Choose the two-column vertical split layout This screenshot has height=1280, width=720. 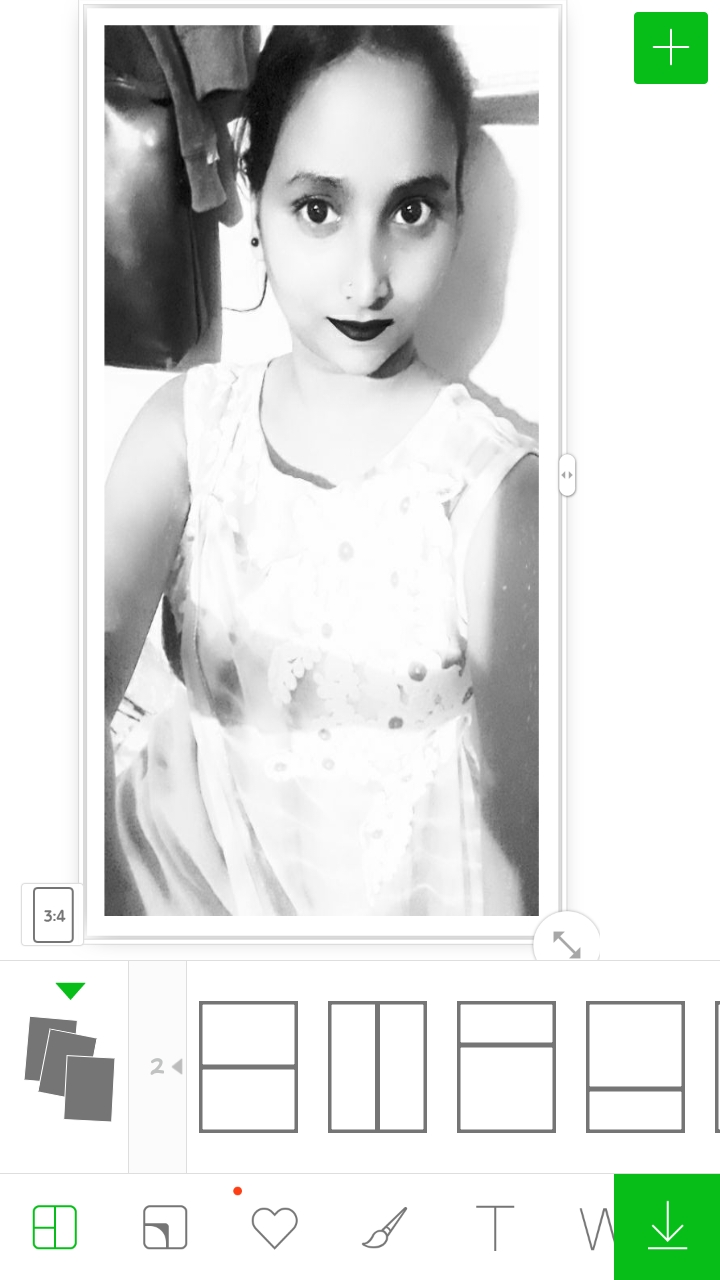[377, 1067]
